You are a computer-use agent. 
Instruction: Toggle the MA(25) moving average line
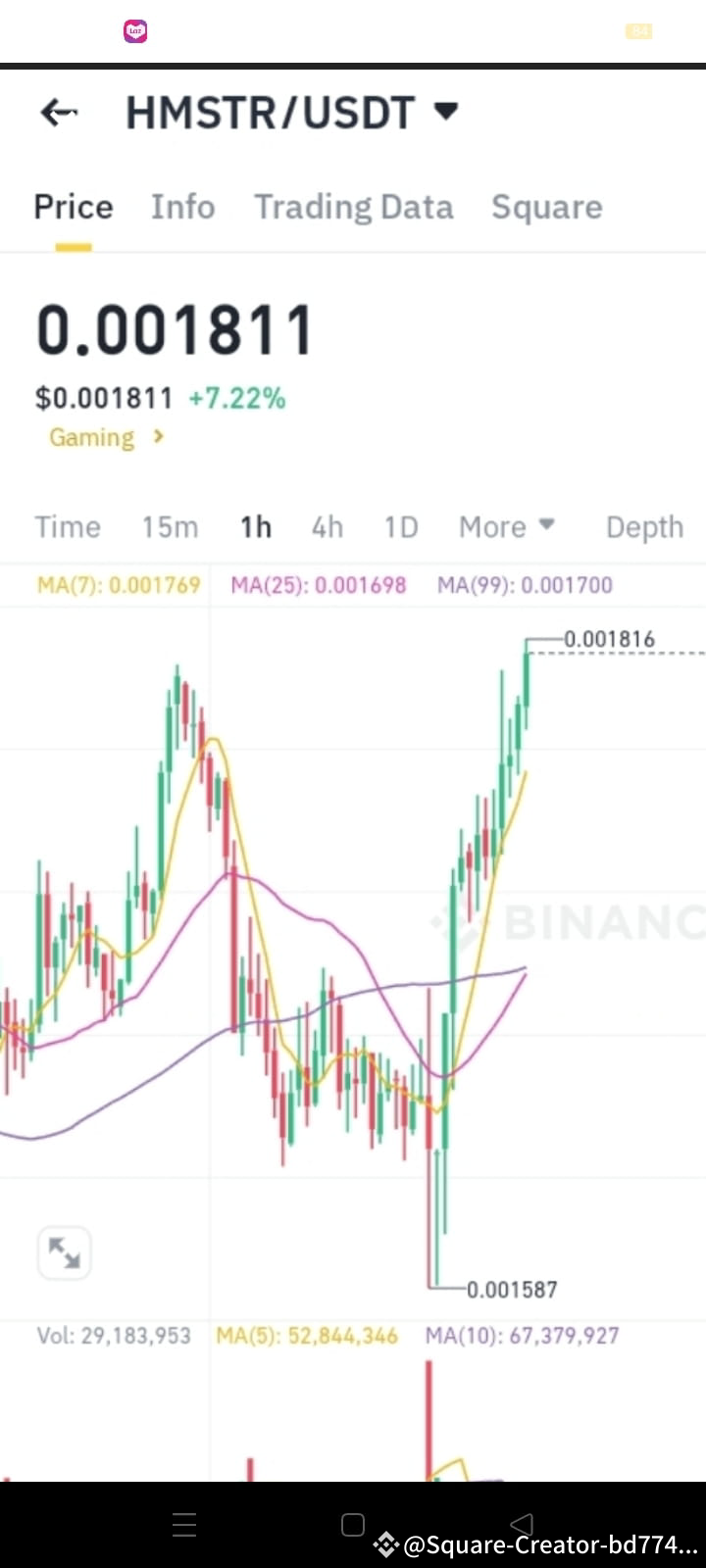(x=318, y=584)
